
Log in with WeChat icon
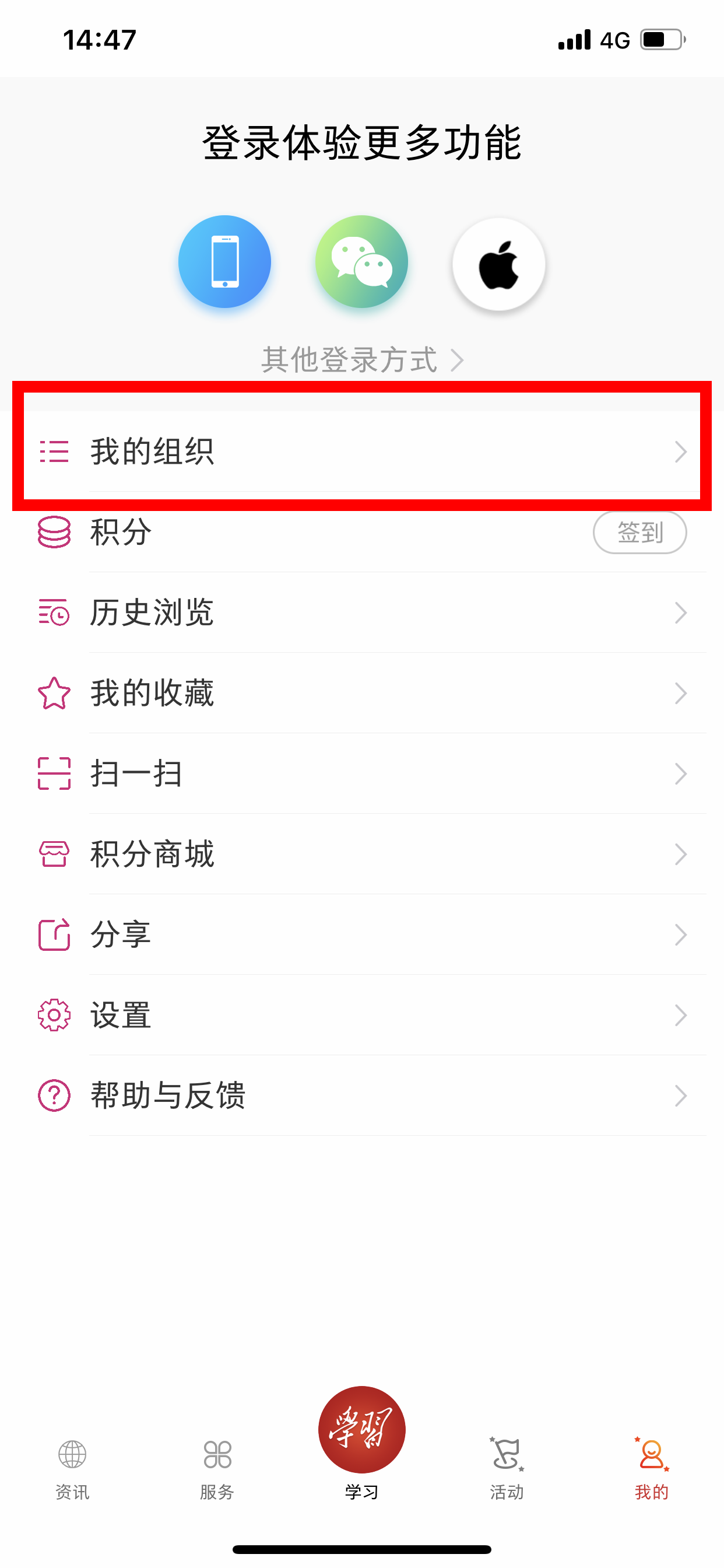click(x=362, y=262)
